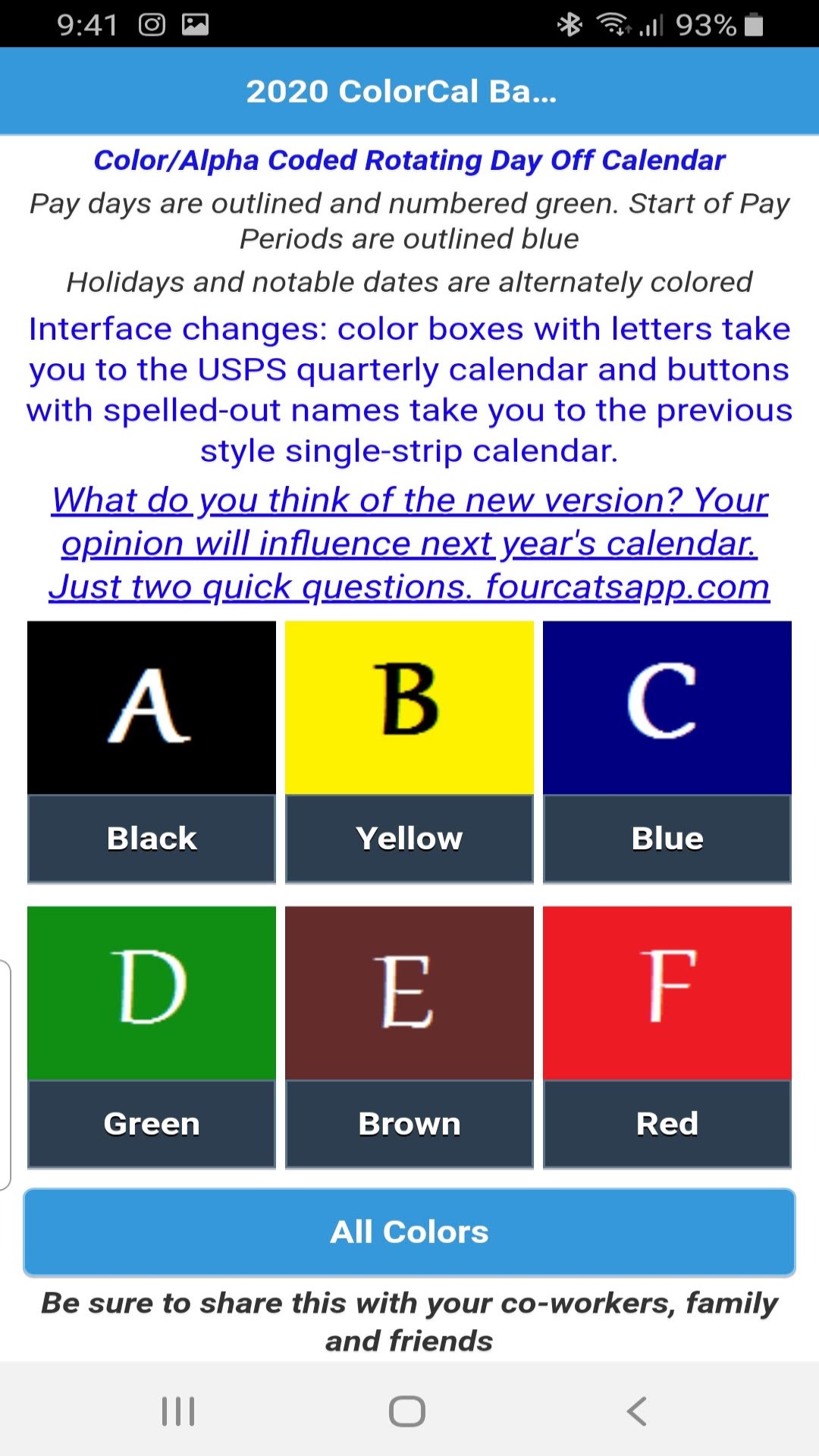
Task: Open the blue C quarterly calendar box
Action: click(667, 707)
